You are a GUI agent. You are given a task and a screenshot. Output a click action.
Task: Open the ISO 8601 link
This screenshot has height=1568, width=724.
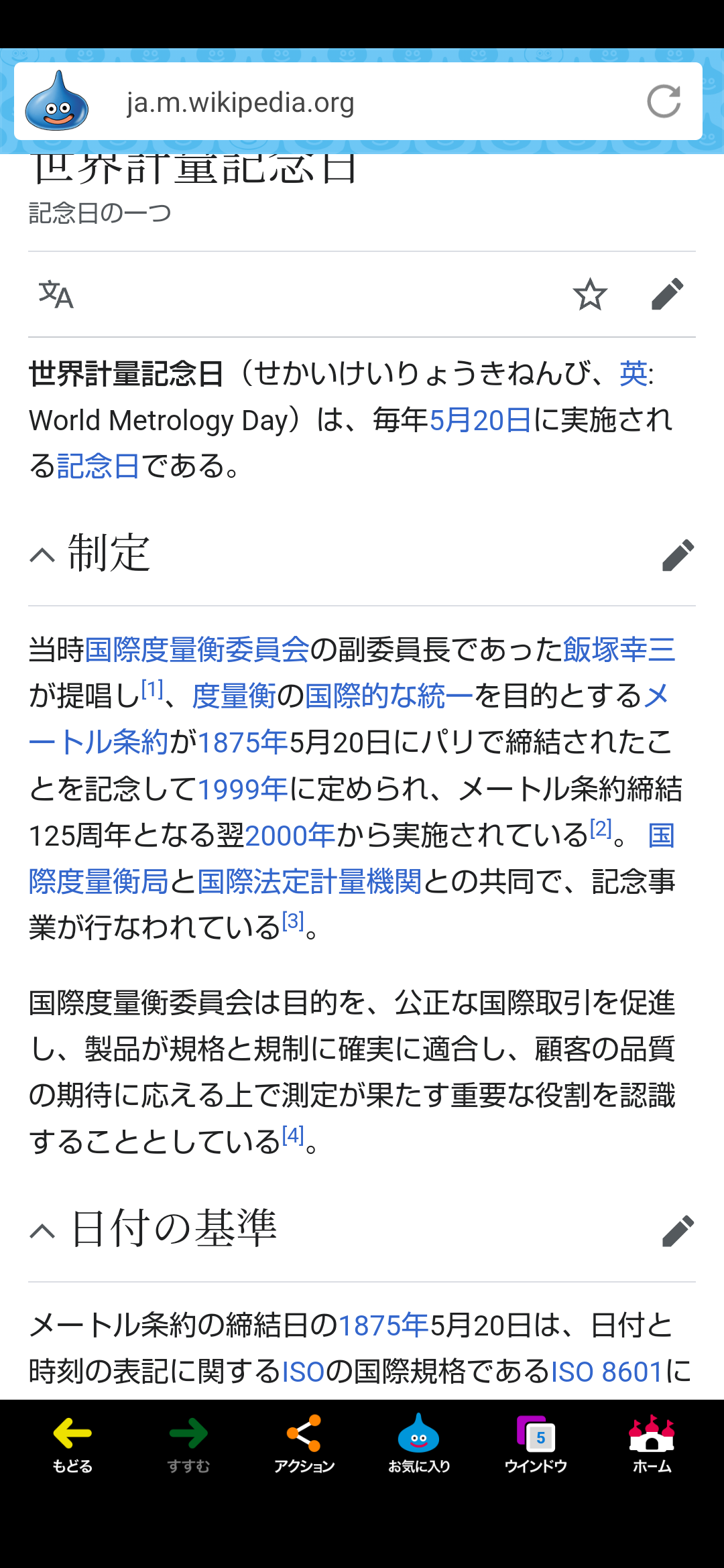pyautogui.click(x=607, y=1372)
